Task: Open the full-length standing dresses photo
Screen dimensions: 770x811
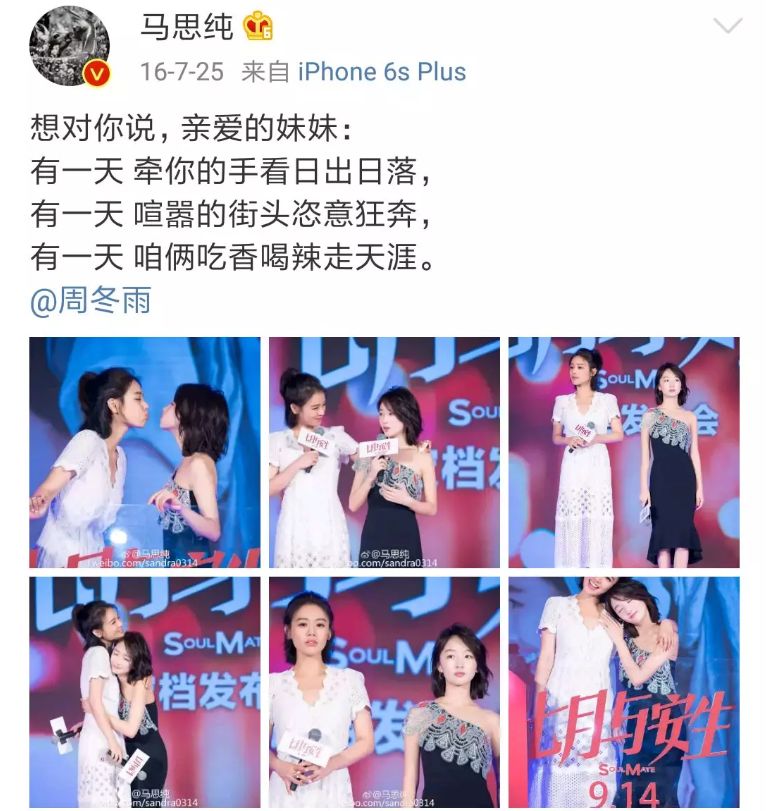Action: click(624, 452)
